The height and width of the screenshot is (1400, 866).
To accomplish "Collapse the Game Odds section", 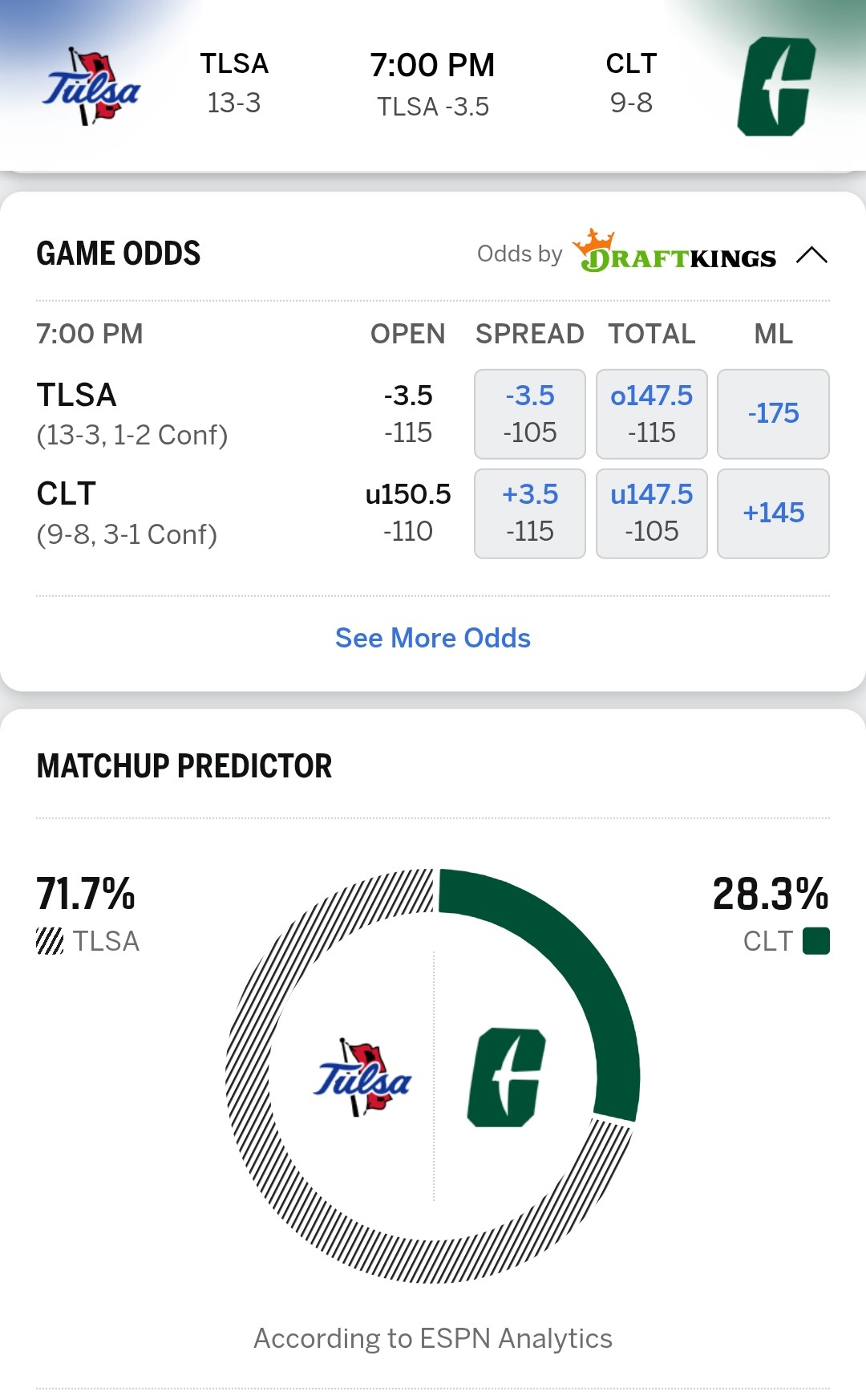I will click(x=811, y=255).
